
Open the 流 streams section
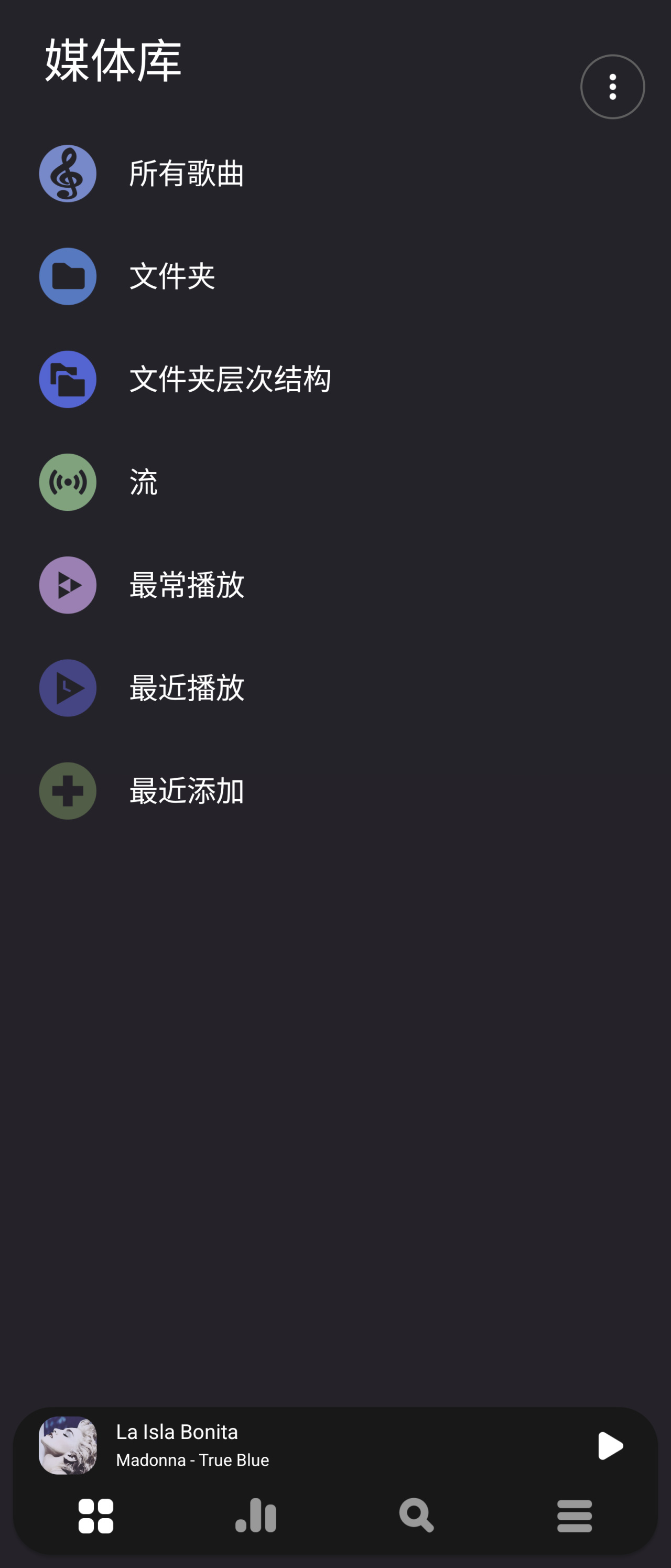point(144,482)
